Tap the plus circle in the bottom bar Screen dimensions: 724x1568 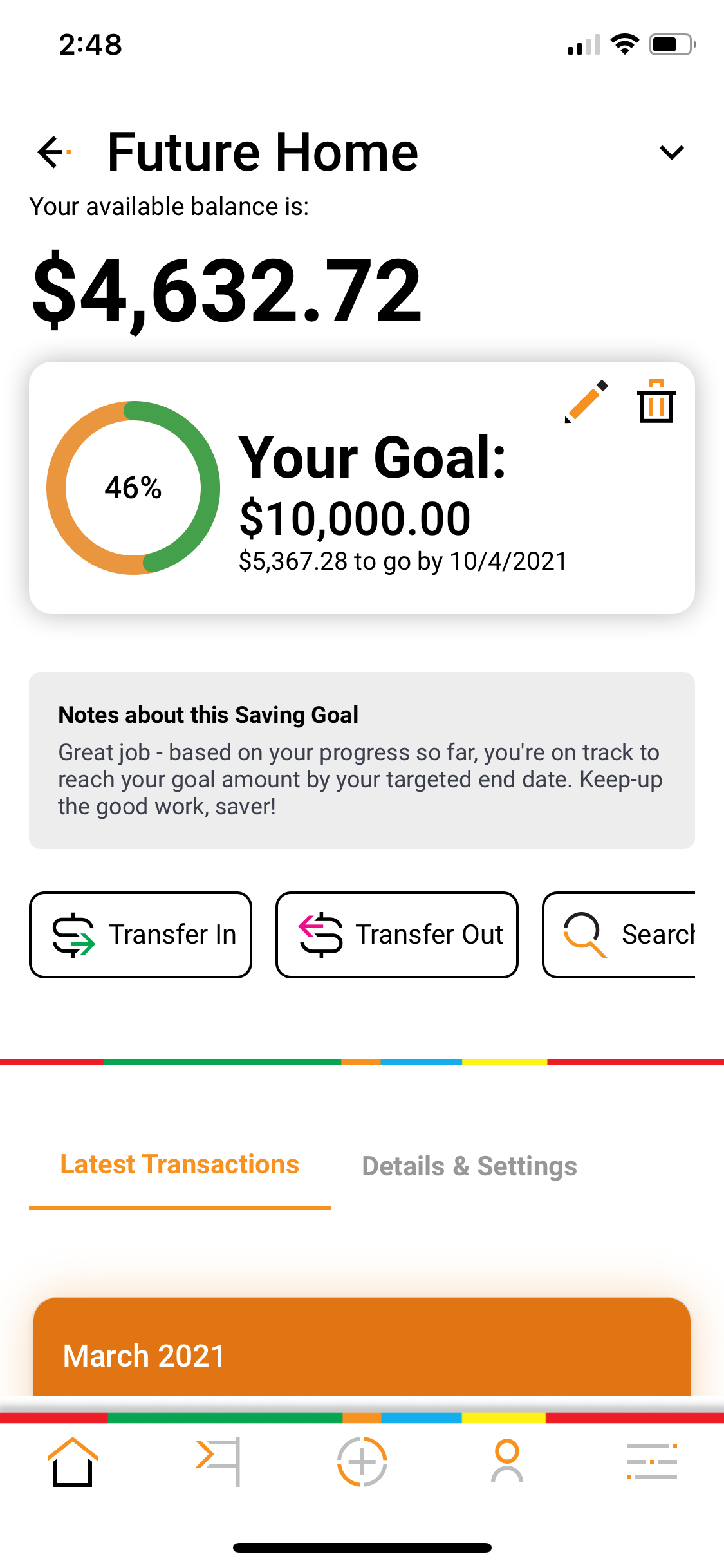pyautogui.click(x=362, y=1462)
